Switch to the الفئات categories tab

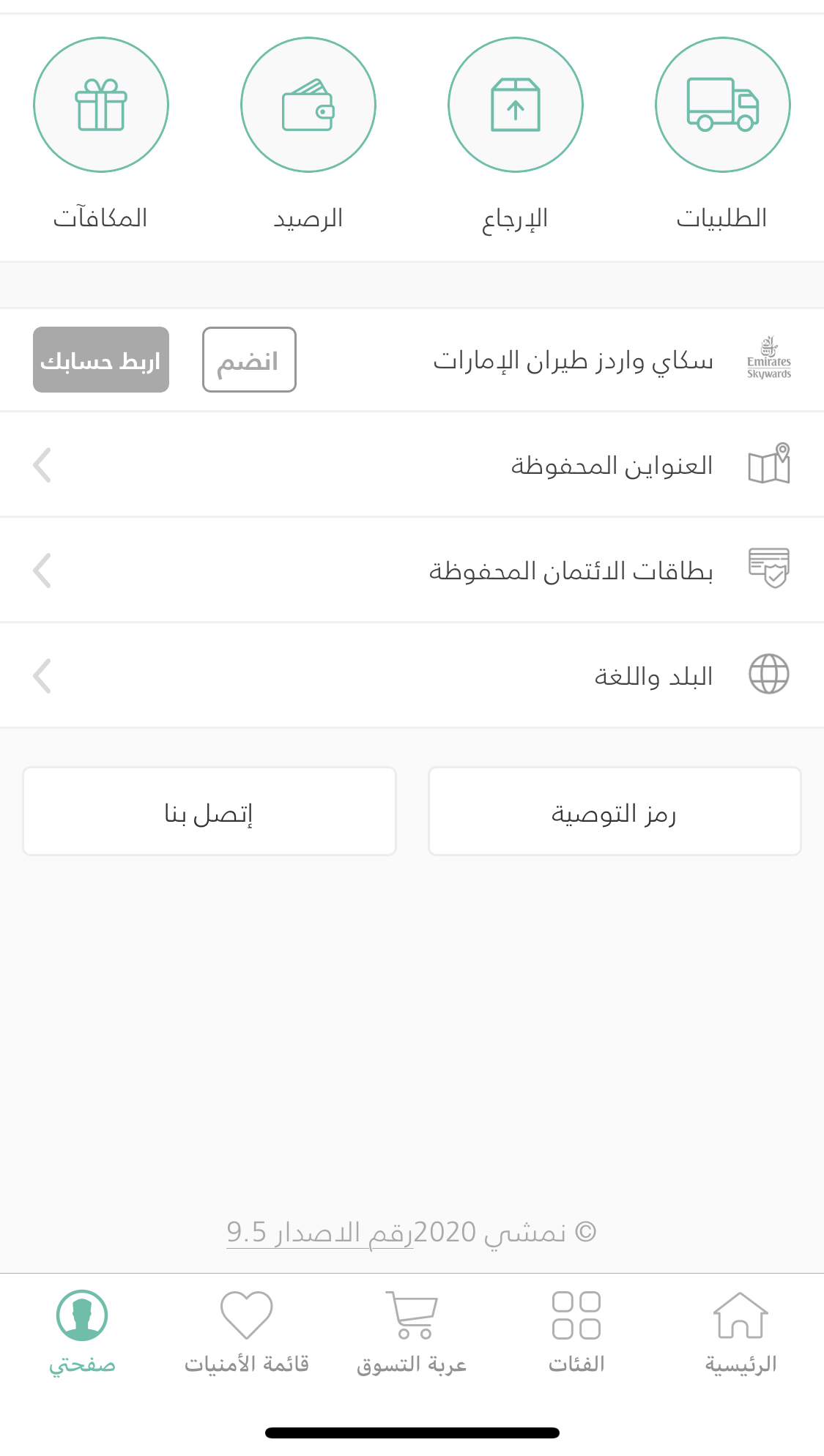[x=576, y=1333]
